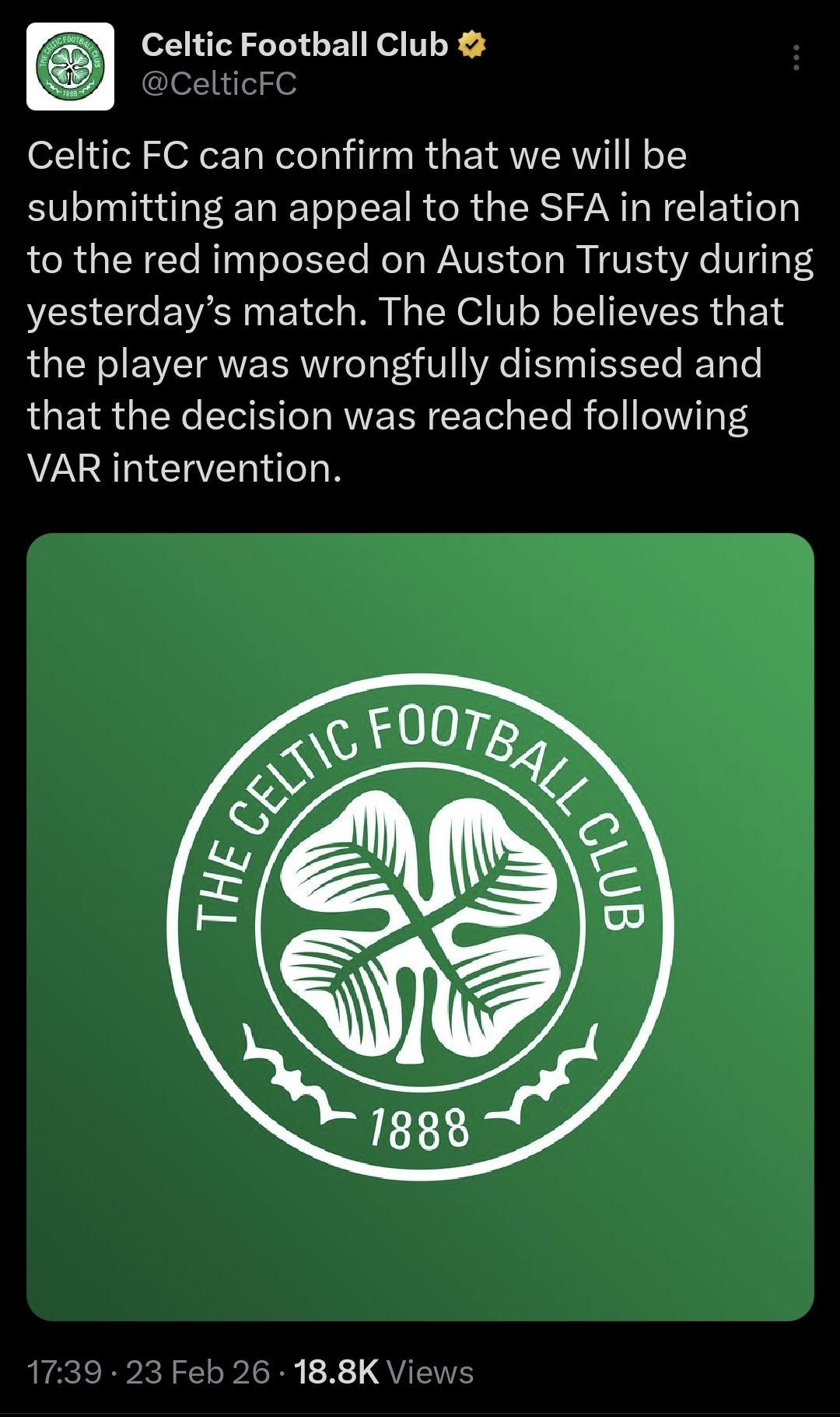Open the 18.8K Views analytics
Image resolution: width=840 pixels, height=1417 pixels.
[x=383, y=1372]
